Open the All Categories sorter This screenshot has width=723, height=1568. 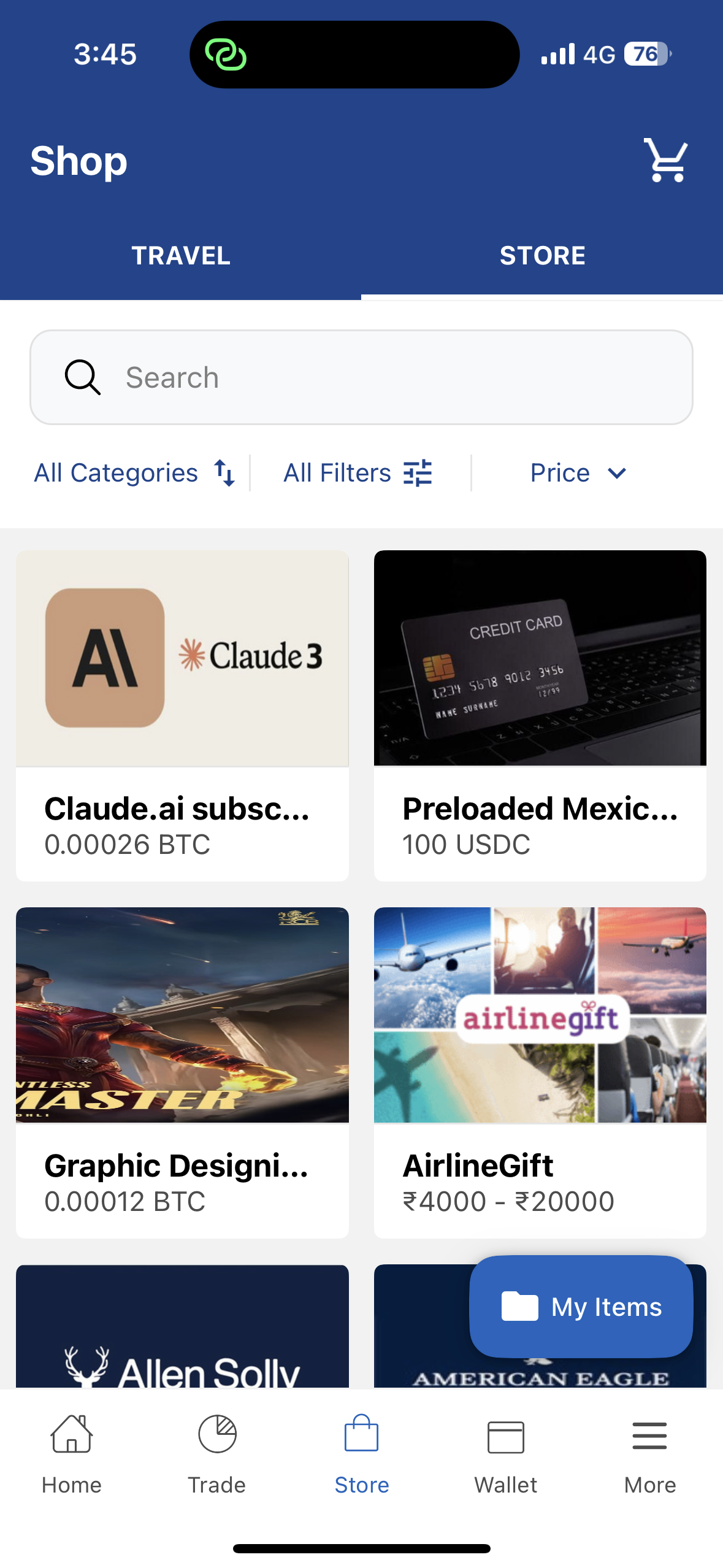pos(134,473)
